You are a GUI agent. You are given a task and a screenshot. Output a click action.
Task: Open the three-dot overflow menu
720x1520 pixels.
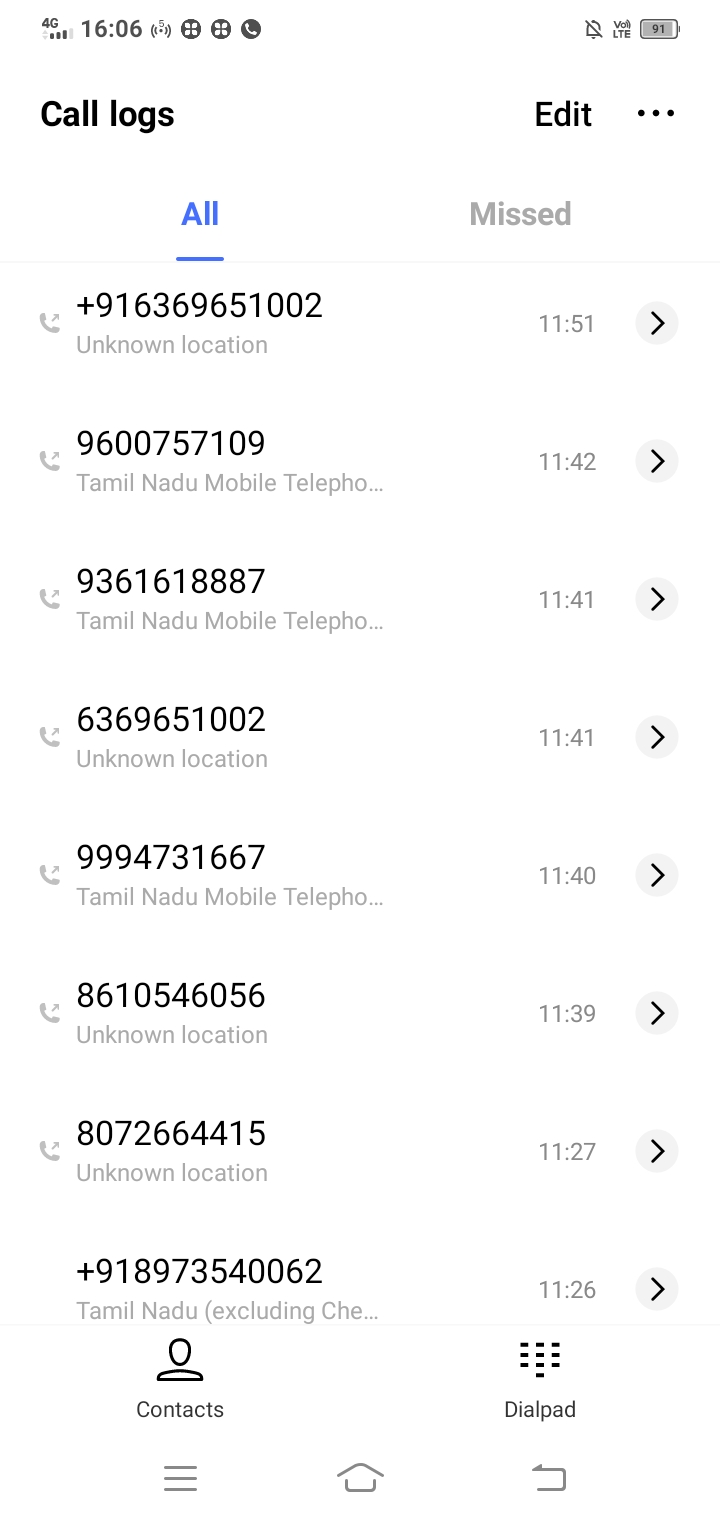656,114
